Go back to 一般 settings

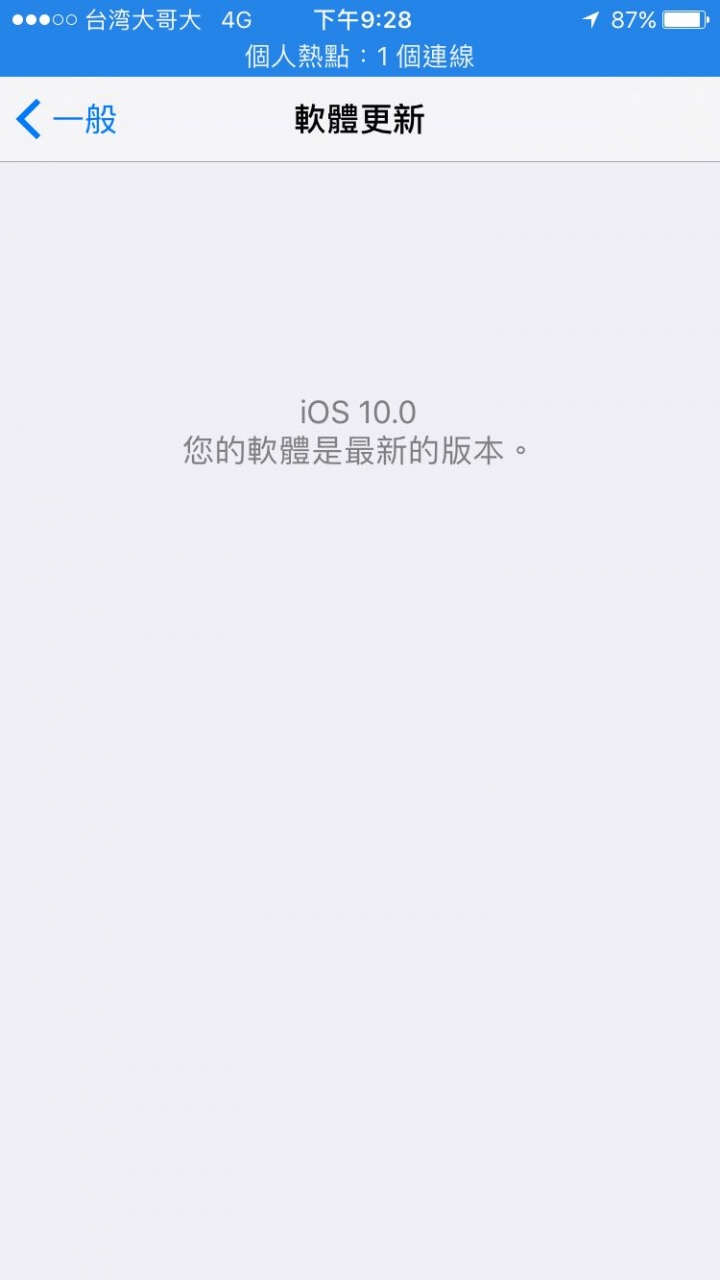pyautogui.click(x=66, y=120)
